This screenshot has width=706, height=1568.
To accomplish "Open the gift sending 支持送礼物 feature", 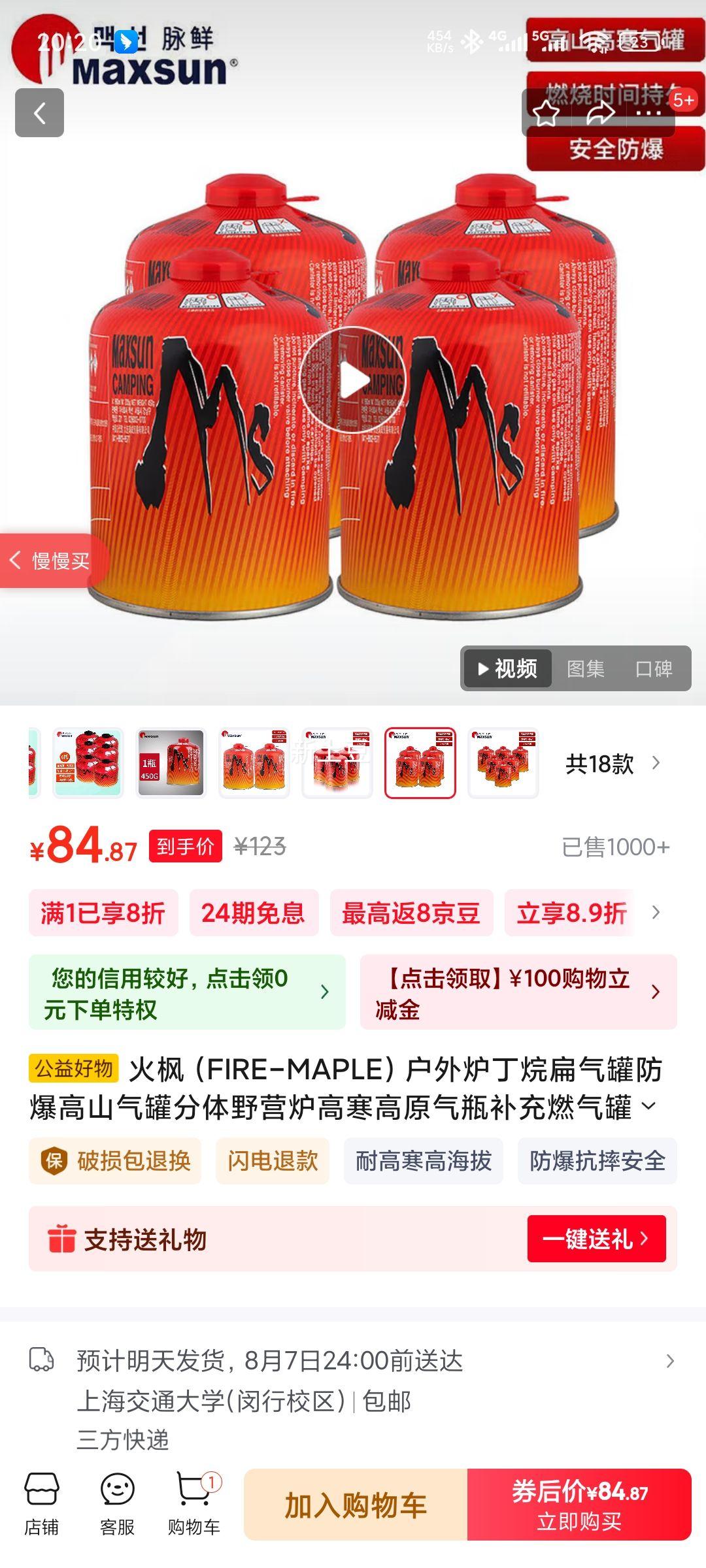I will pyautogui.click(x=144, y=1240).
